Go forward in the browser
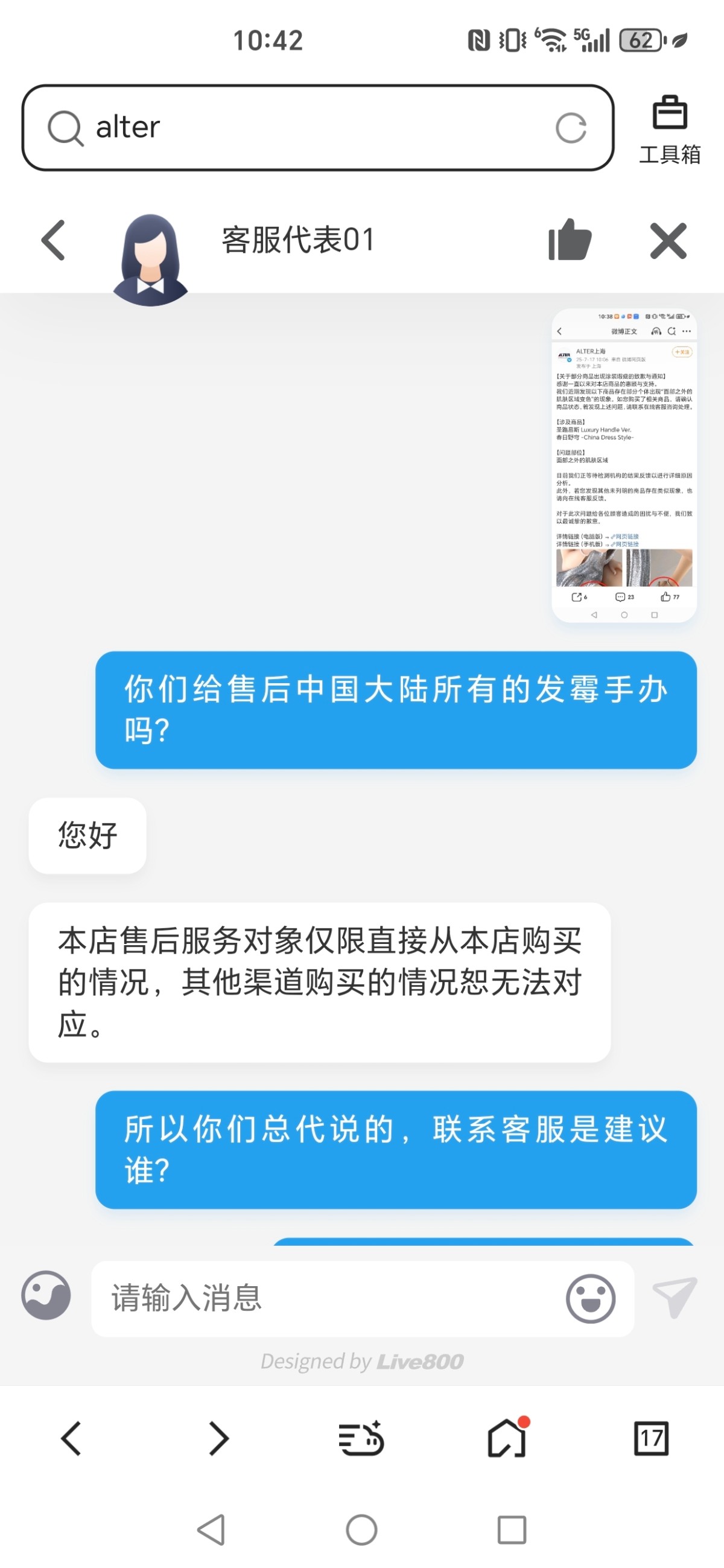Screen dimensions: 724x1568 click(218, 1438)
